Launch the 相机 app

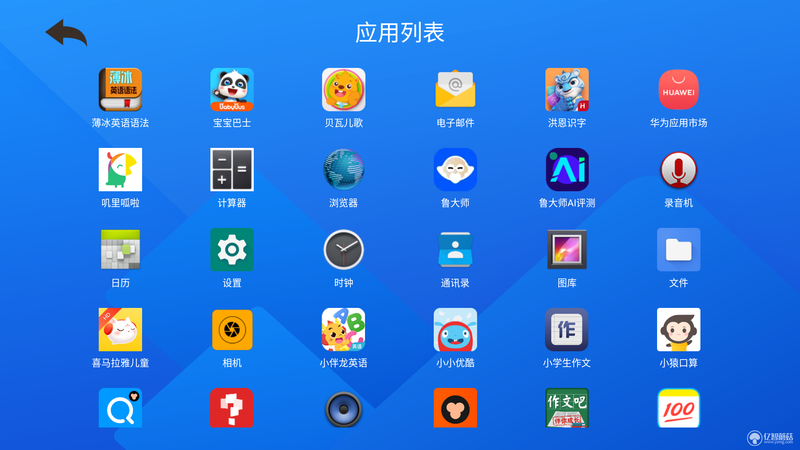pyautogui.click(x=232, y=330)
